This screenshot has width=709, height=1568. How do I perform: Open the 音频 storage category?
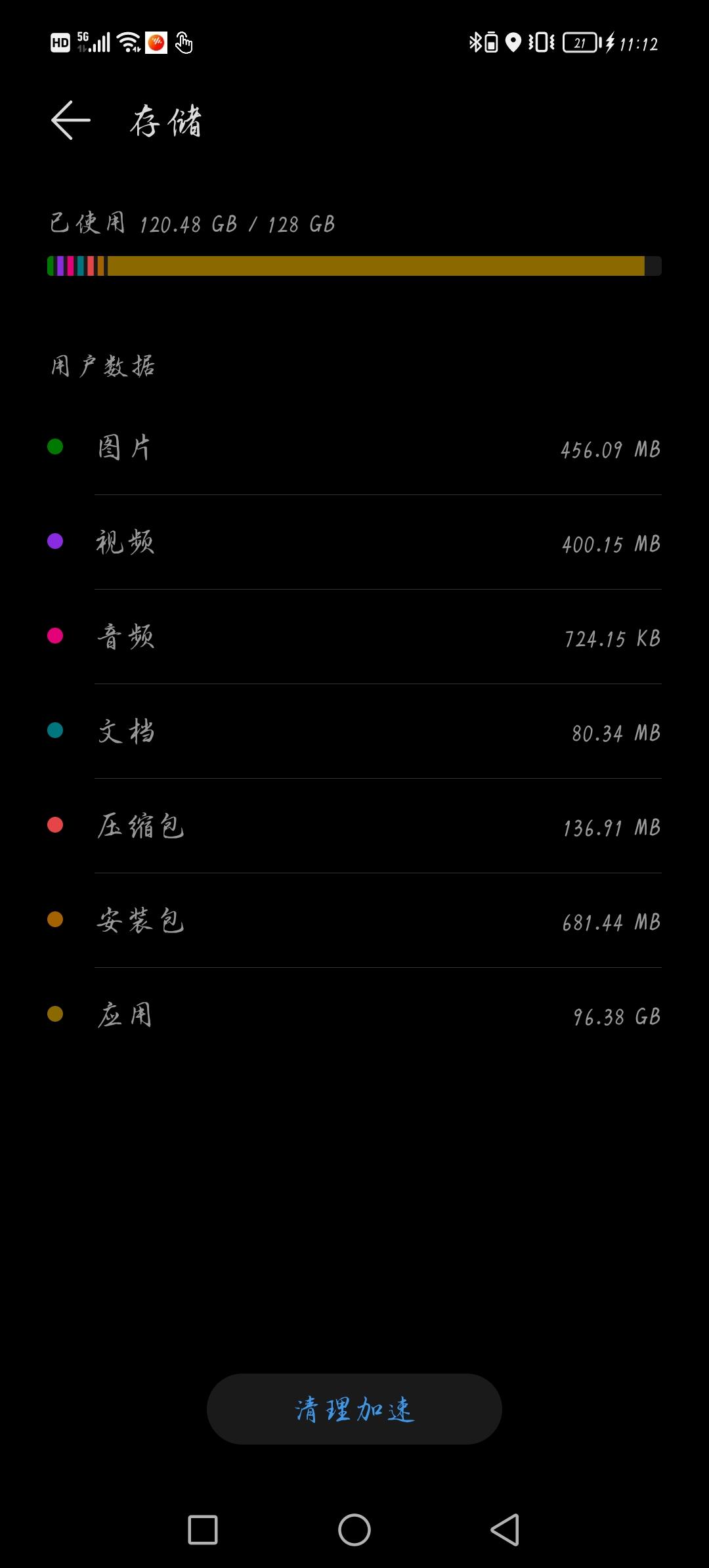click(x=354, y=638)
